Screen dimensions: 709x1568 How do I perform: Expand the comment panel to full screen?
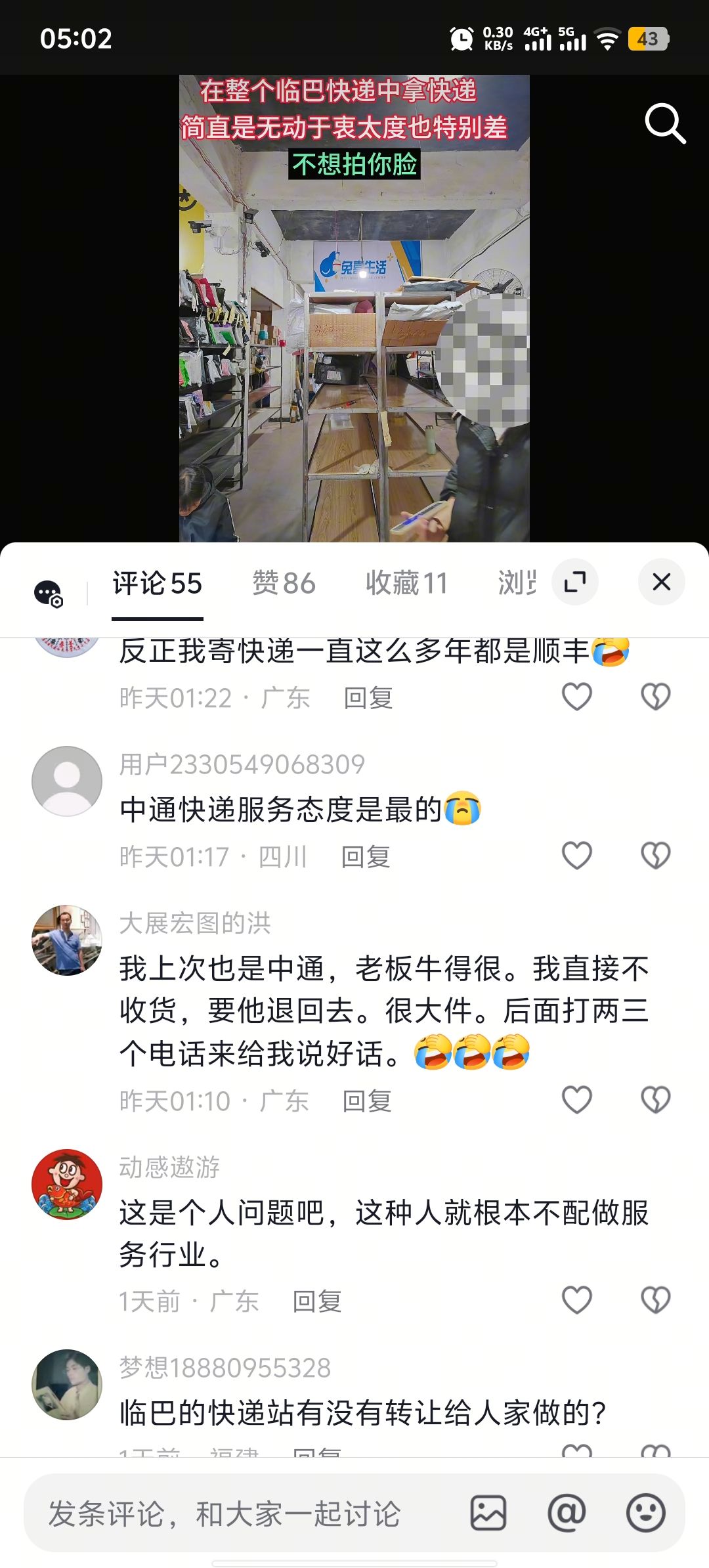pyautogui.click(x=575, y=582)
